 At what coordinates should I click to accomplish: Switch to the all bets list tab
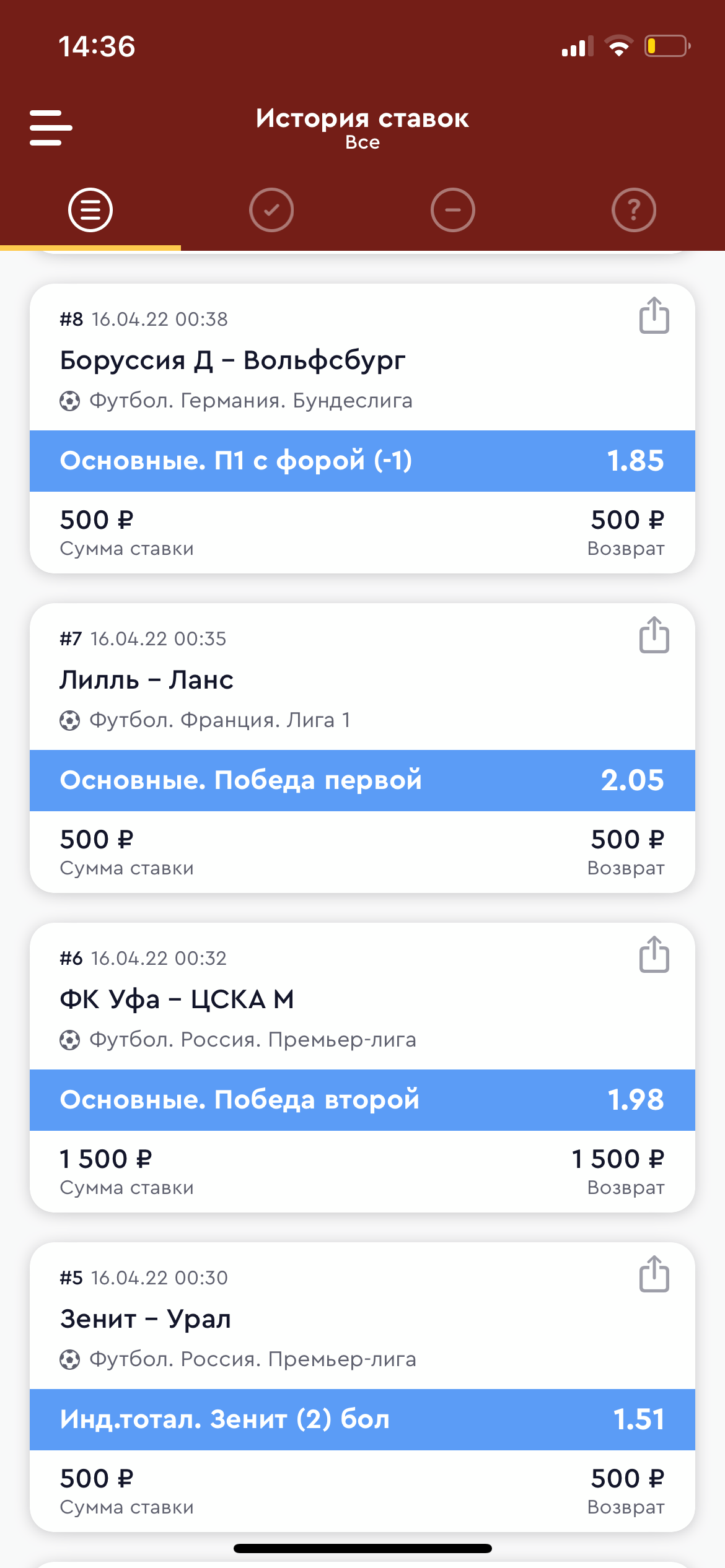90,210
